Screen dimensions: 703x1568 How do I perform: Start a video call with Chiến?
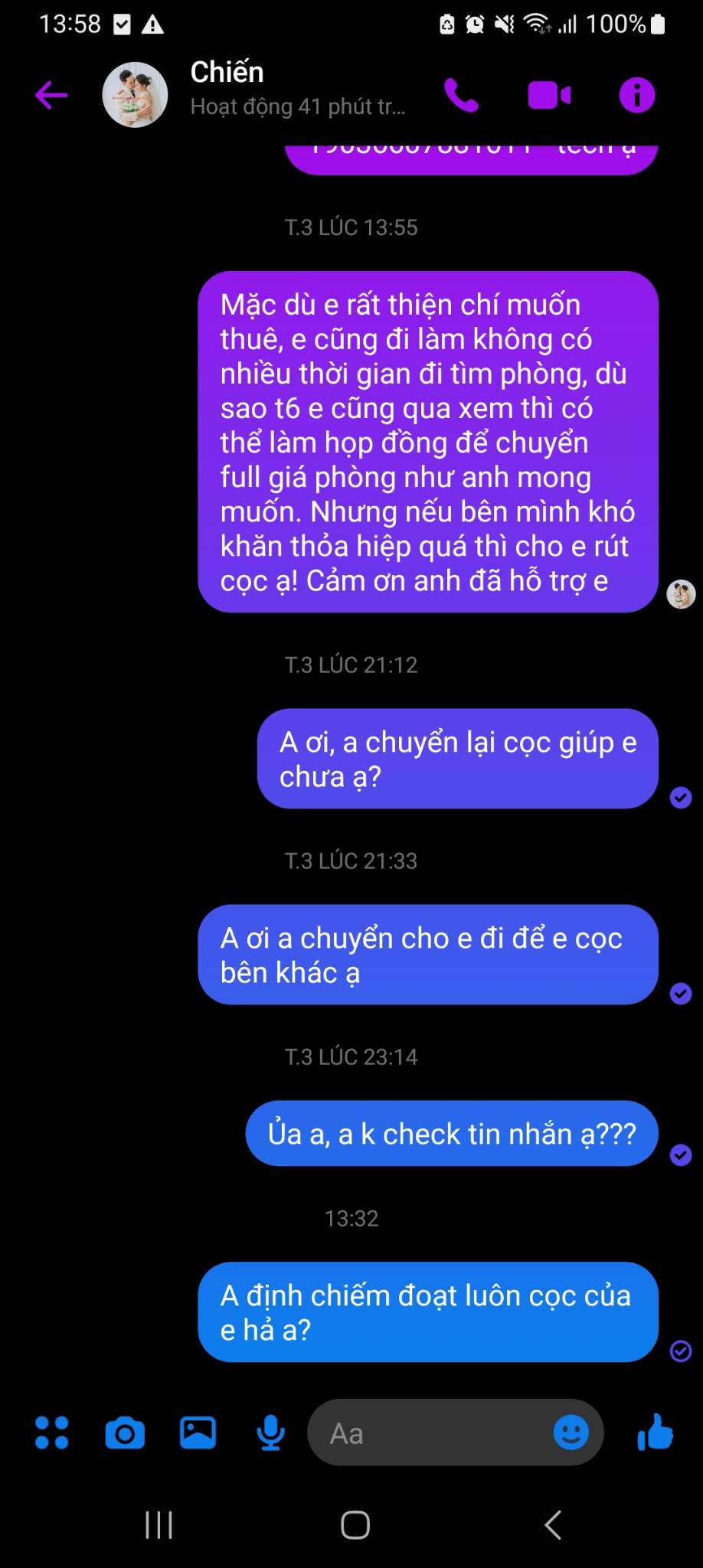point(549,96)
